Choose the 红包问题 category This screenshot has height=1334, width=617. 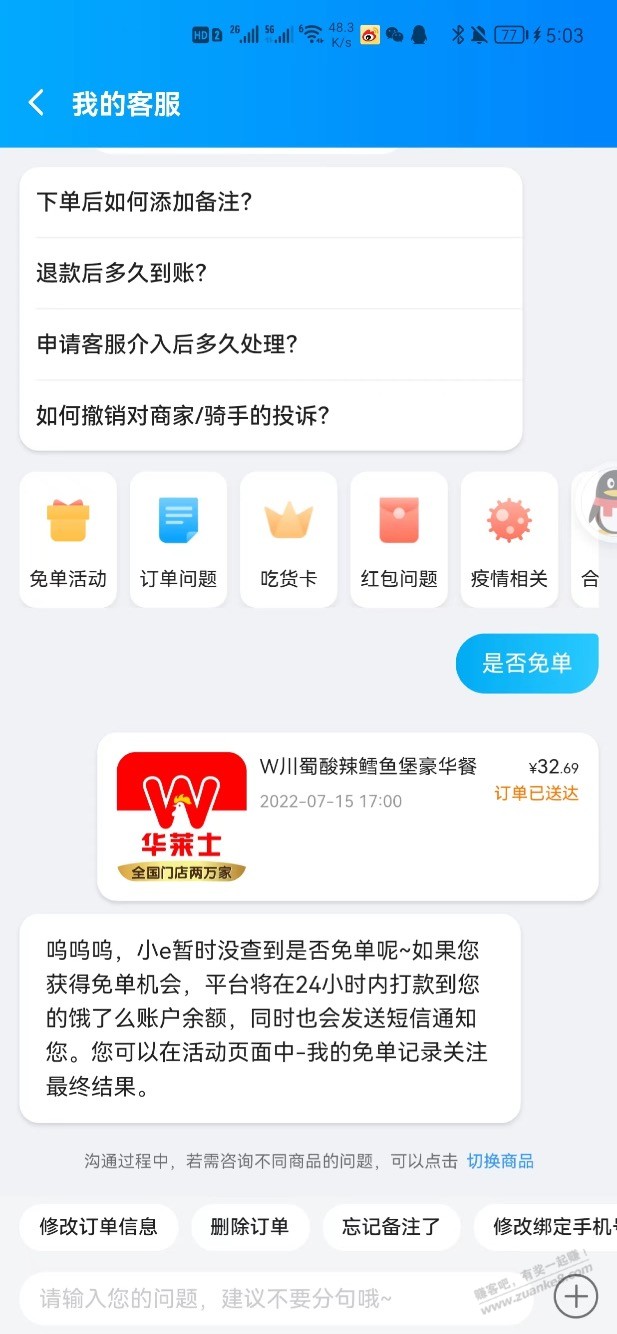click(399, 540)
